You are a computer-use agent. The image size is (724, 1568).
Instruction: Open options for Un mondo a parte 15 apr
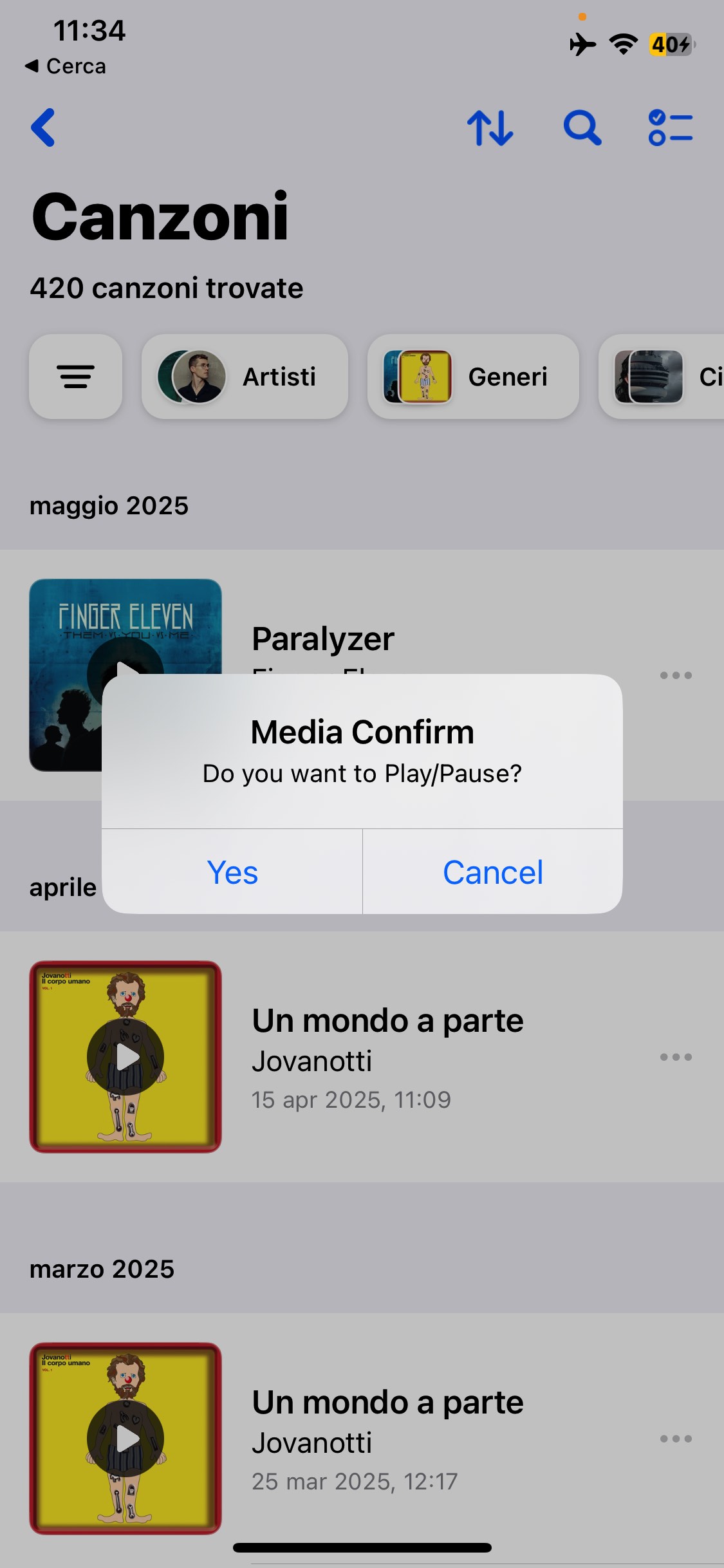click(x=676, y=1057)
